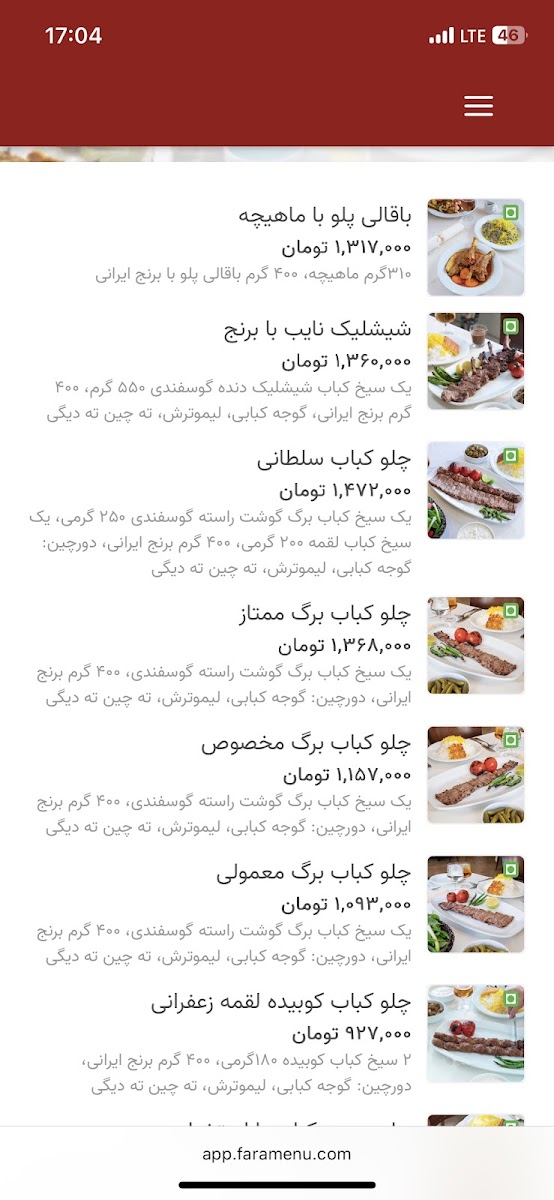Open the چلو کباب برگ معمولی item

tap(276, 904)
